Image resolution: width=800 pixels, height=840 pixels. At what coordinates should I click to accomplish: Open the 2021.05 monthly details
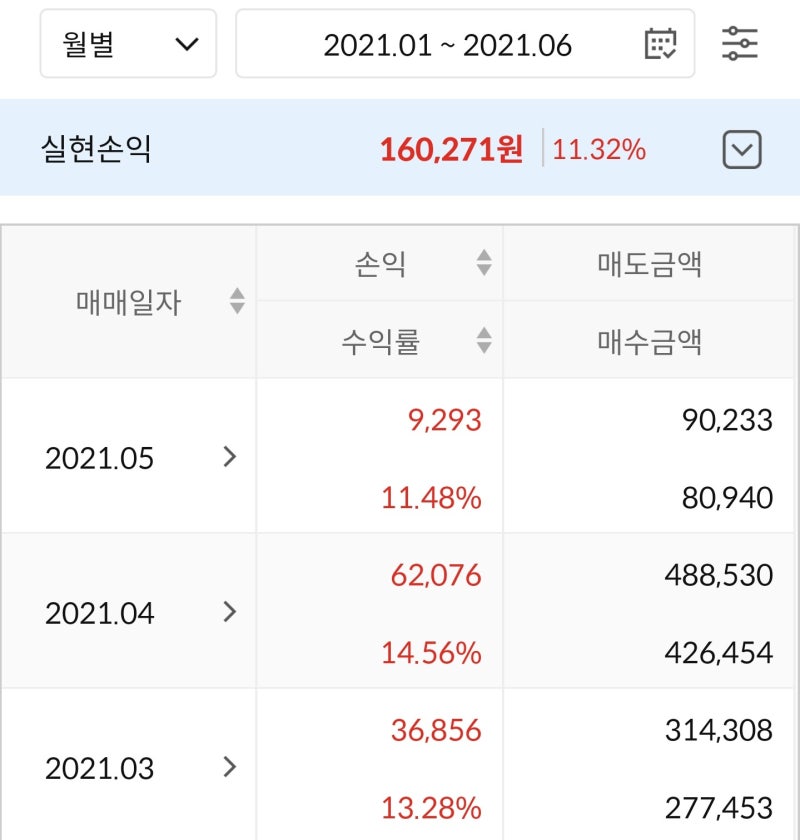[x=230, y=457]
